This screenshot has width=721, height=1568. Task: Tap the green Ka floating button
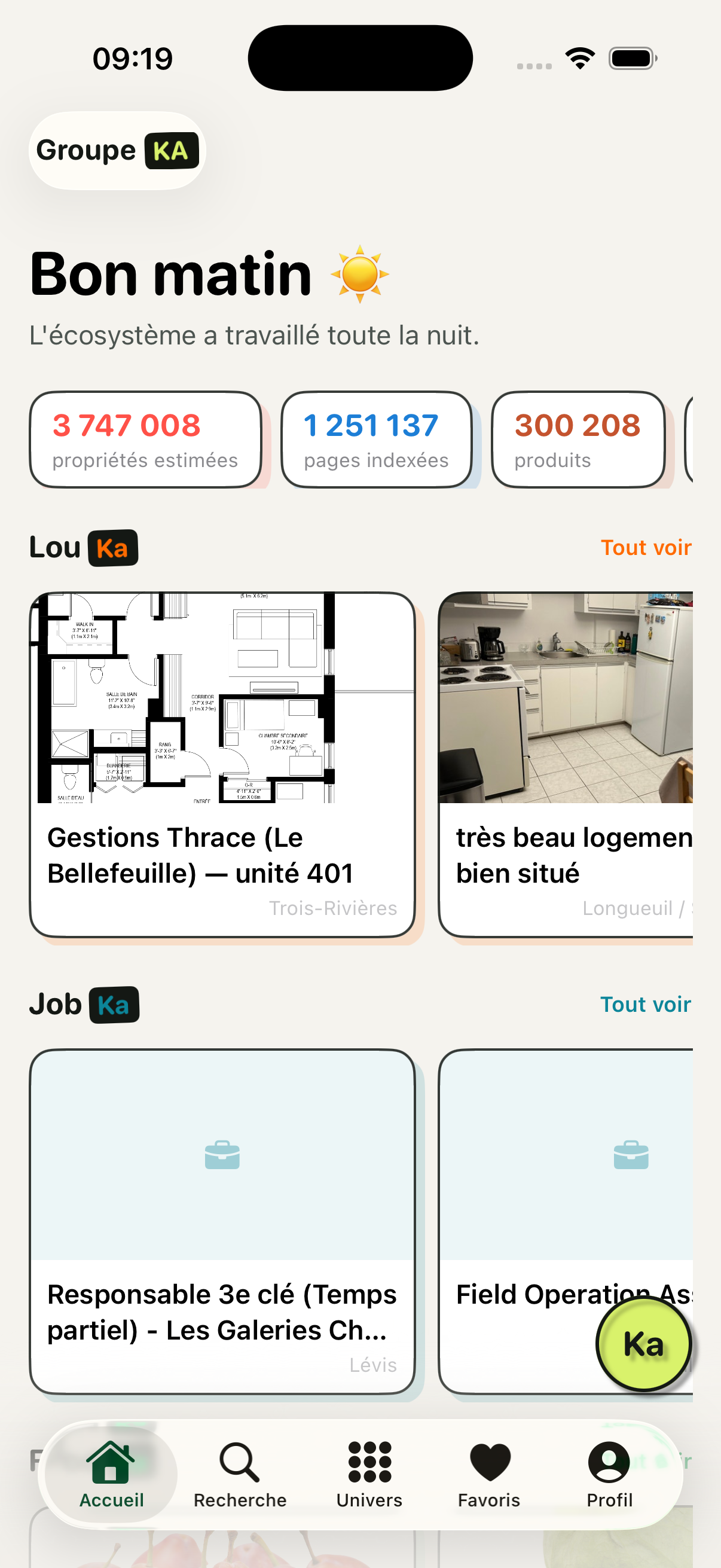[x=644, y=1343]
